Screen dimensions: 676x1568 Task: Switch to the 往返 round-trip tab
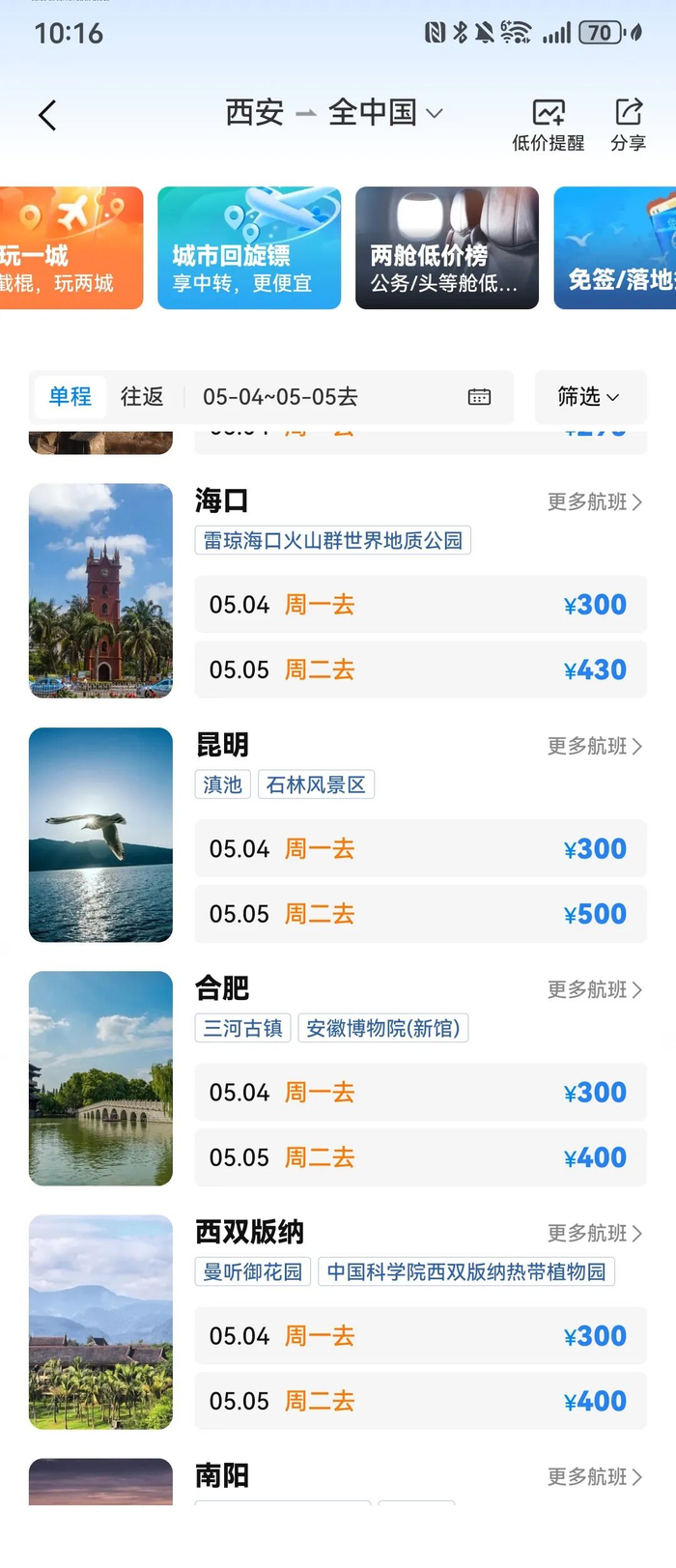click(142, 396)
